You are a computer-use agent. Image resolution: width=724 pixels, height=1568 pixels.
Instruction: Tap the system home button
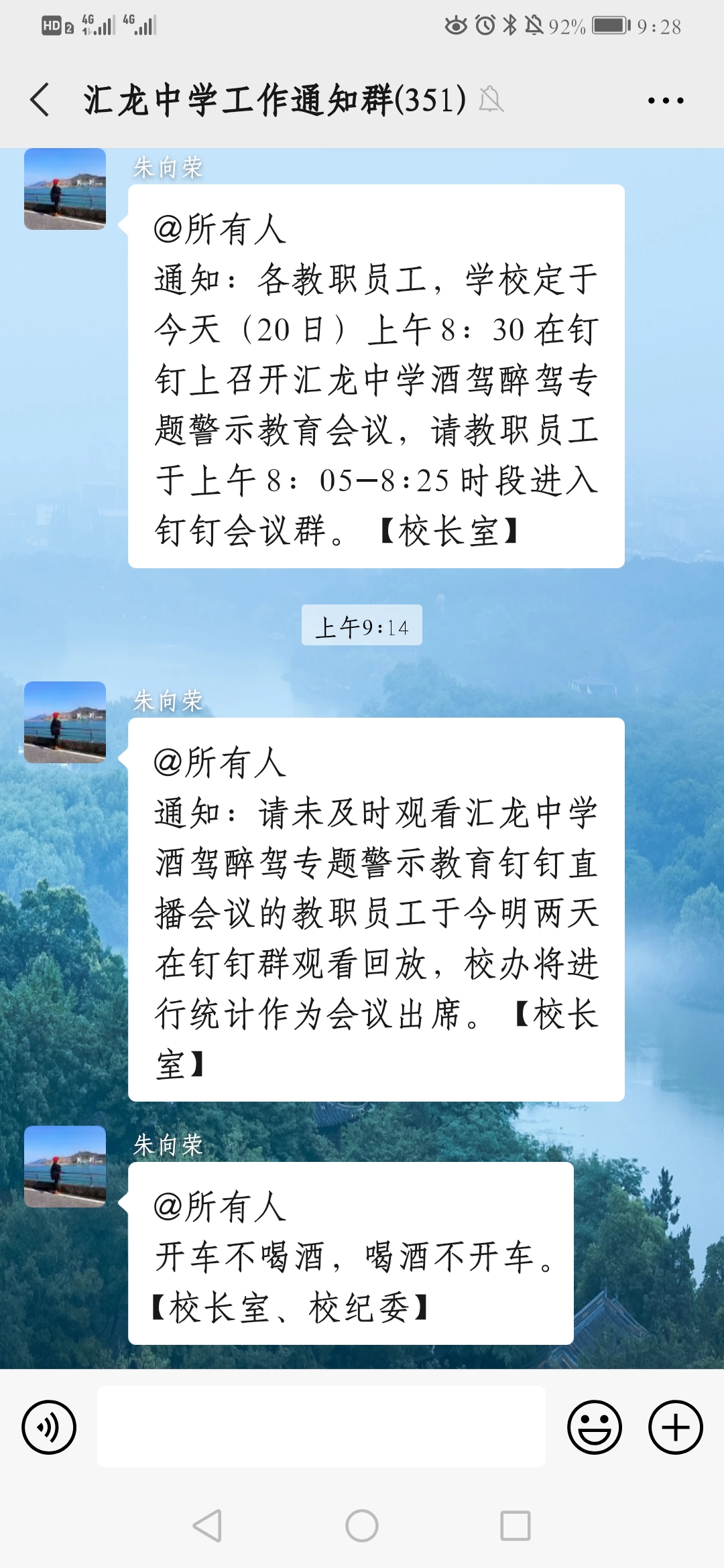click(x=362, y=1526)
